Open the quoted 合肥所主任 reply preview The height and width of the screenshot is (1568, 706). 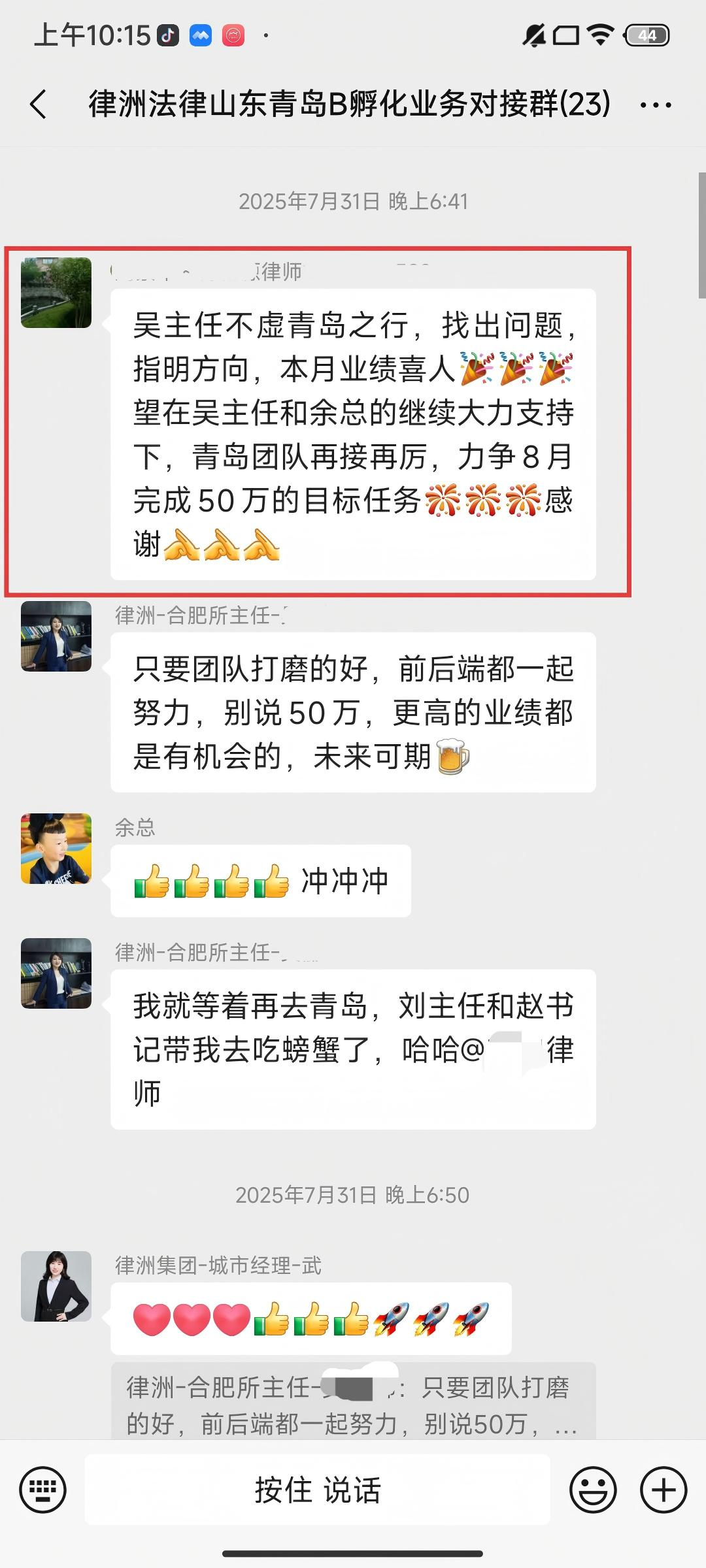coord(353,1405)
